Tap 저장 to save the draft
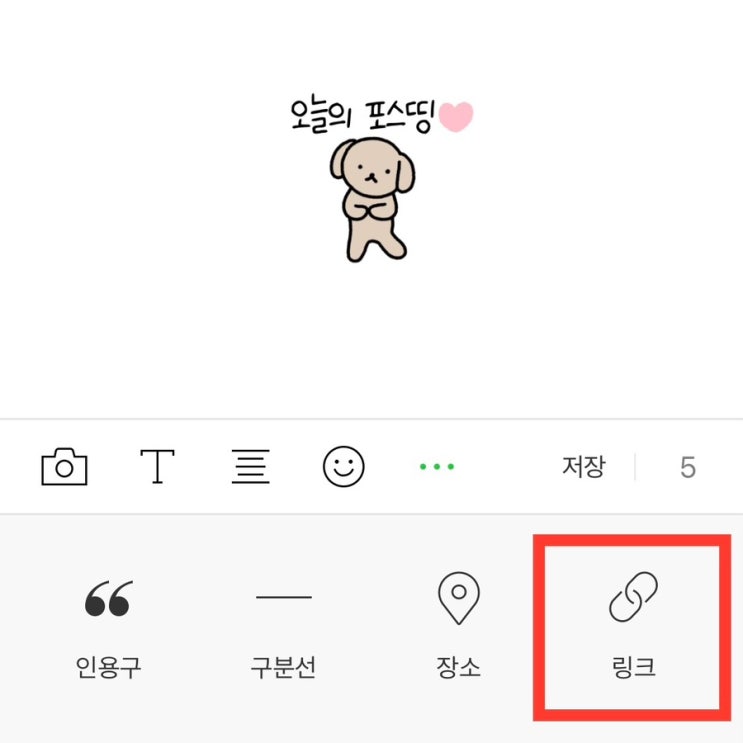Viewport: 743px width, 743px height. click(583, 467)
